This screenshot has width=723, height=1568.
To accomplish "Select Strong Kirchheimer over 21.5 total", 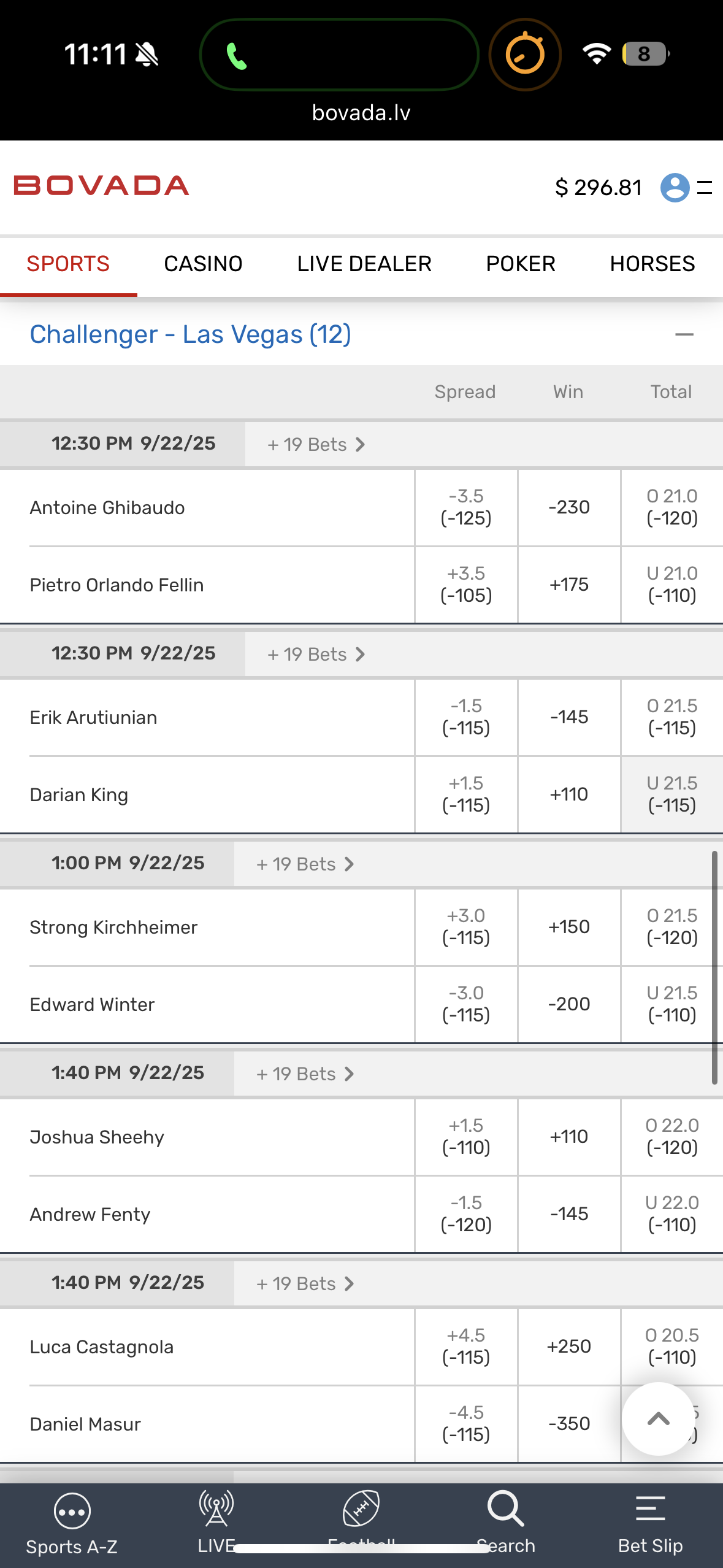I will click(672, 927).
